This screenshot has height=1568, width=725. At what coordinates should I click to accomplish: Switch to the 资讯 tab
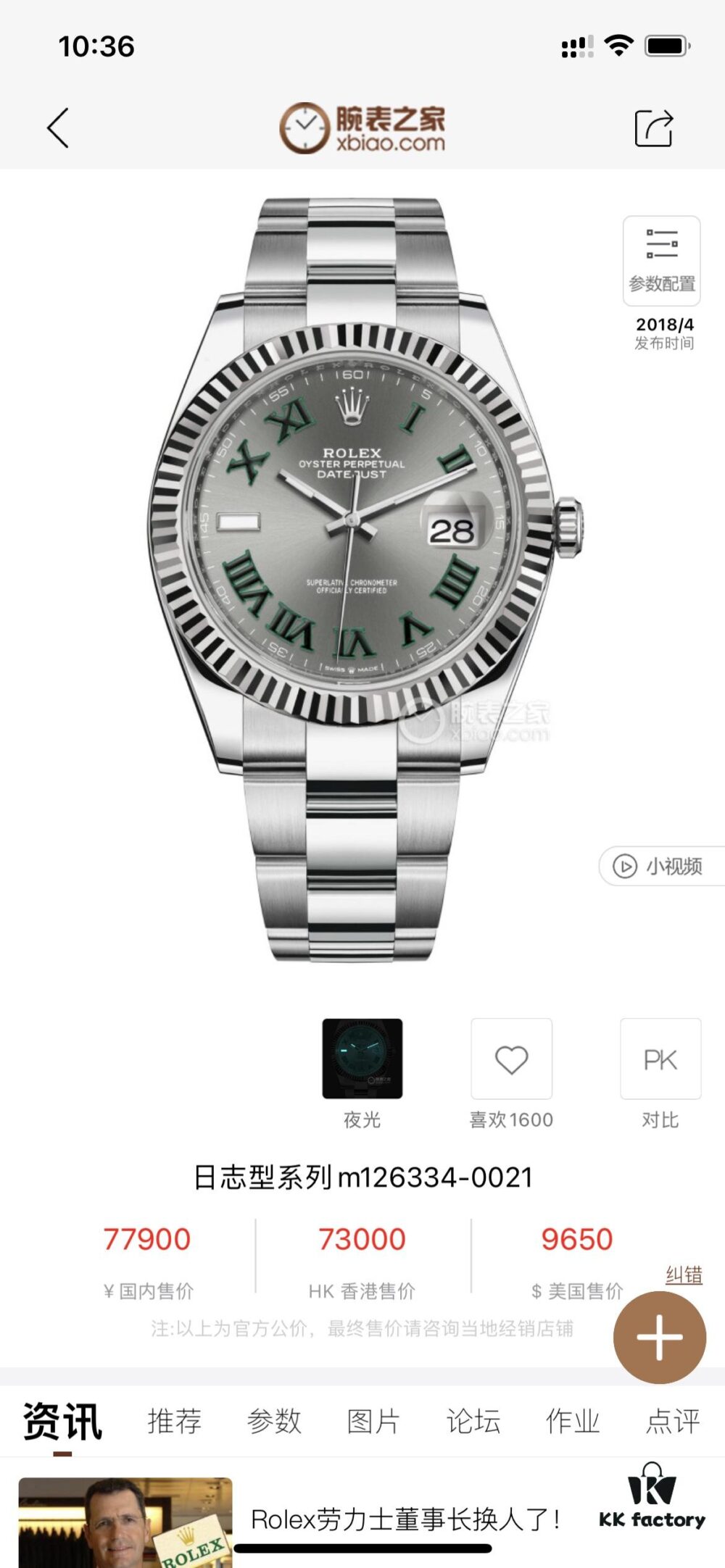62,1422
